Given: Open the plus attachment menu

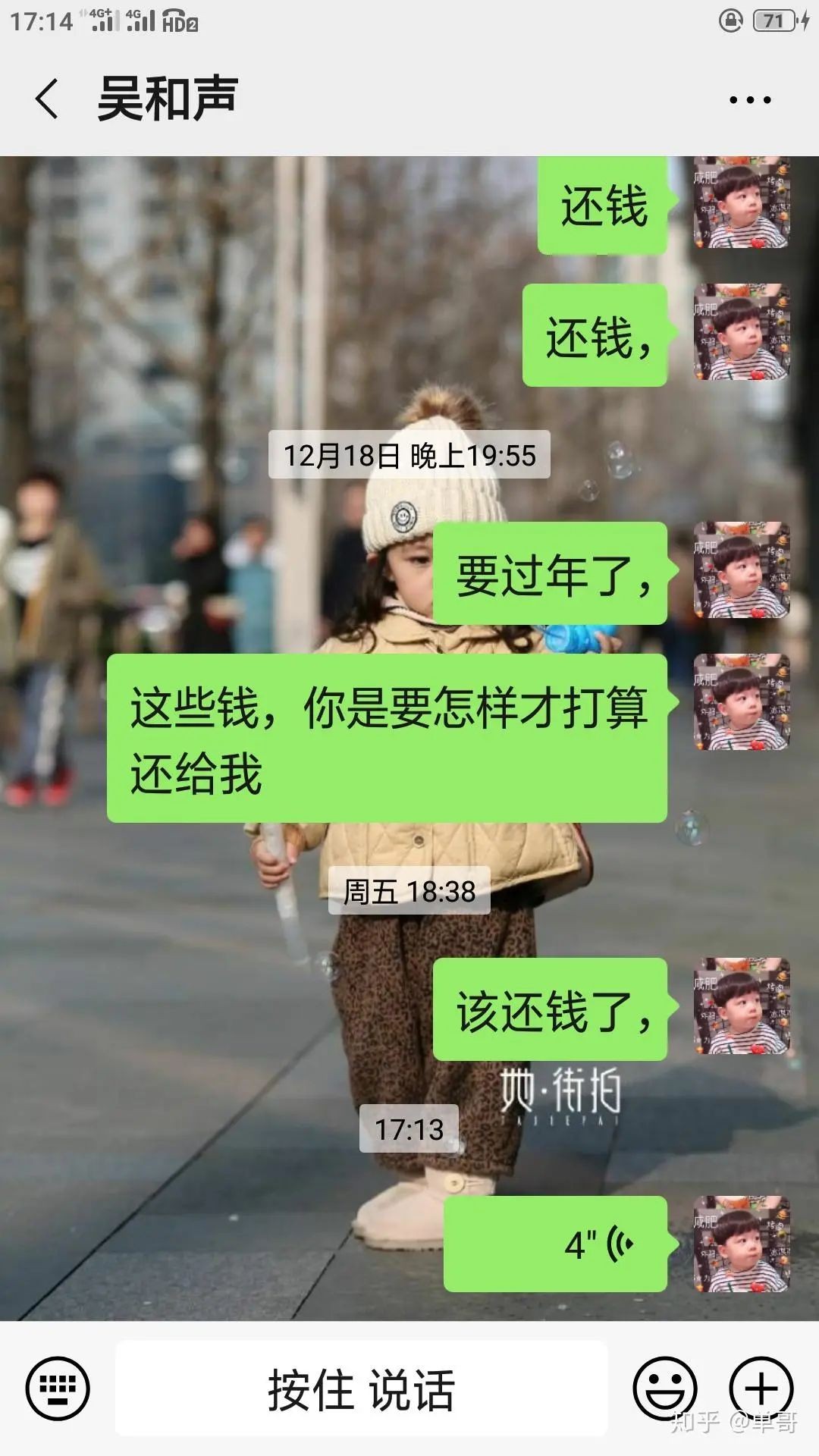Looking at the screenshot, I should coord(761,1389).
